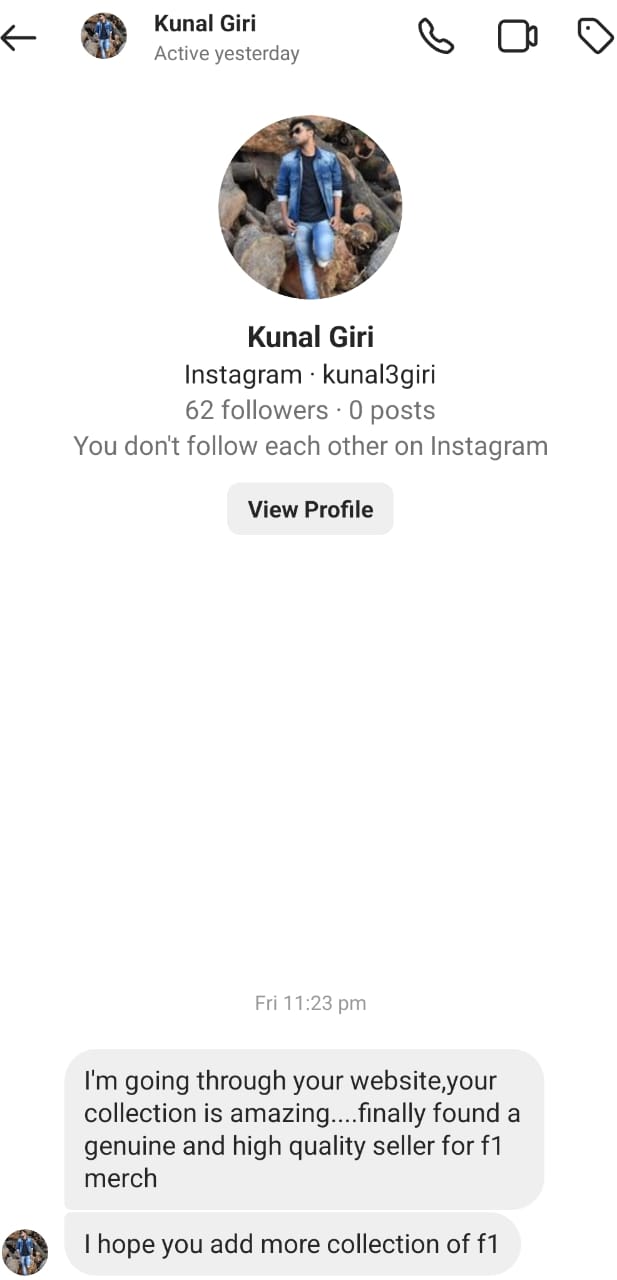Go back using the back arrow
The image size is (617, 1280).
coord(19,38)
